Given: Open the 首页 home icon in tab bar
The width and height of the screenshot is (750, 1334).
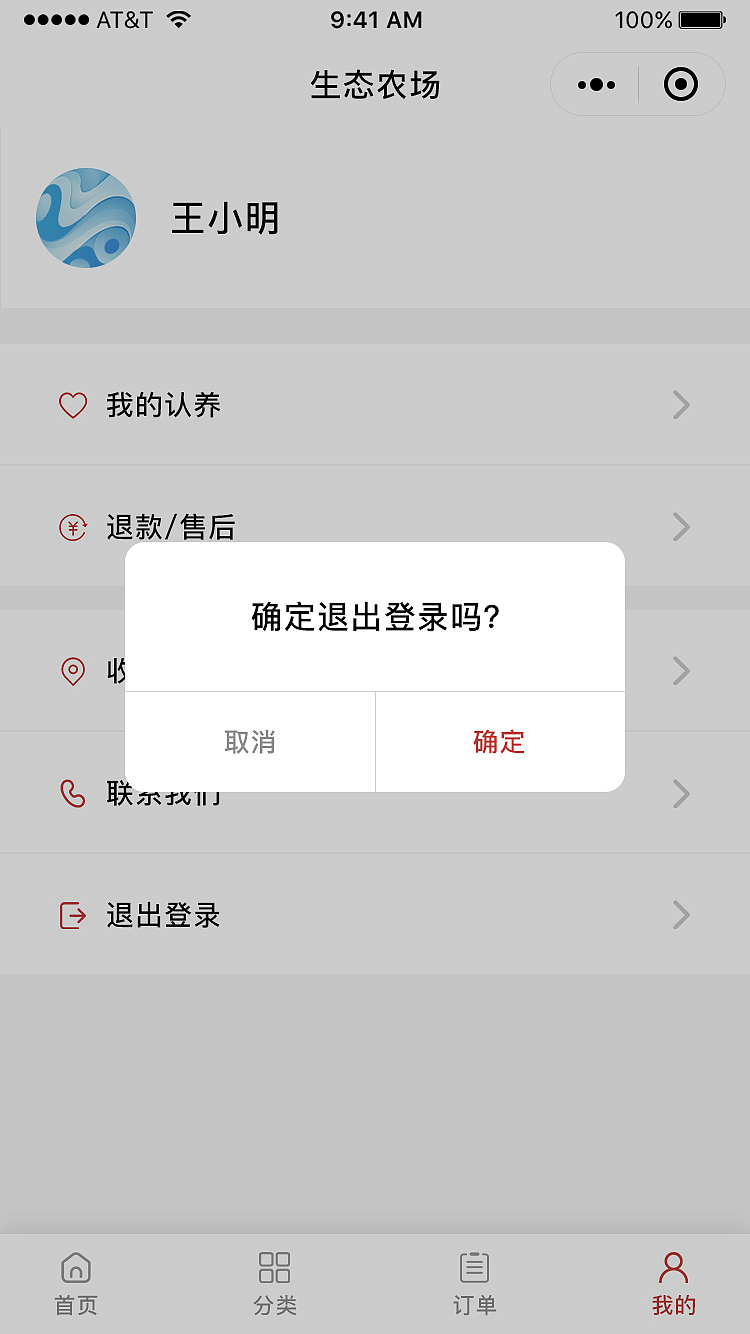Looking at the screenshot, I should 76,1267.
